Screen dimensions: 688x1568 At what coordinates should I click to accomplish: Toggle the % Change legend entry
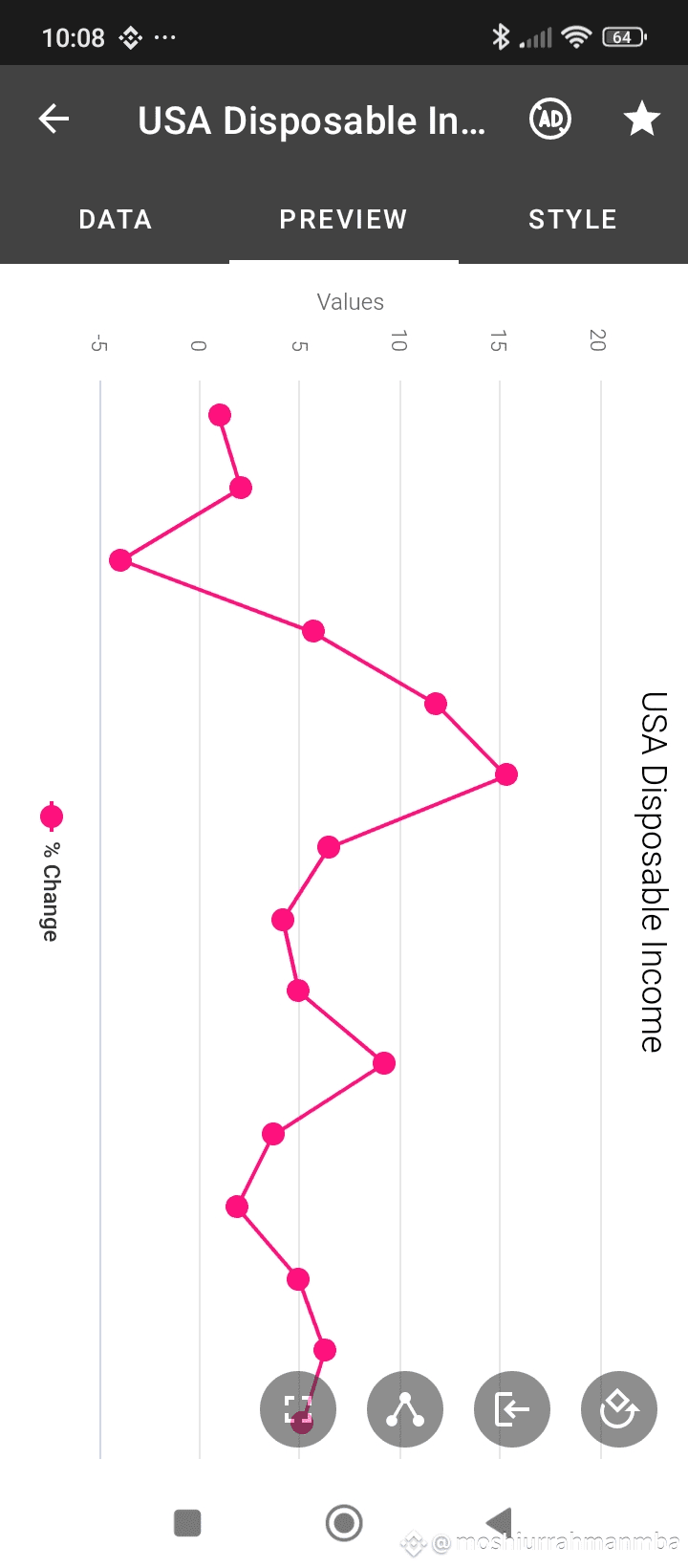click(51, 871)
